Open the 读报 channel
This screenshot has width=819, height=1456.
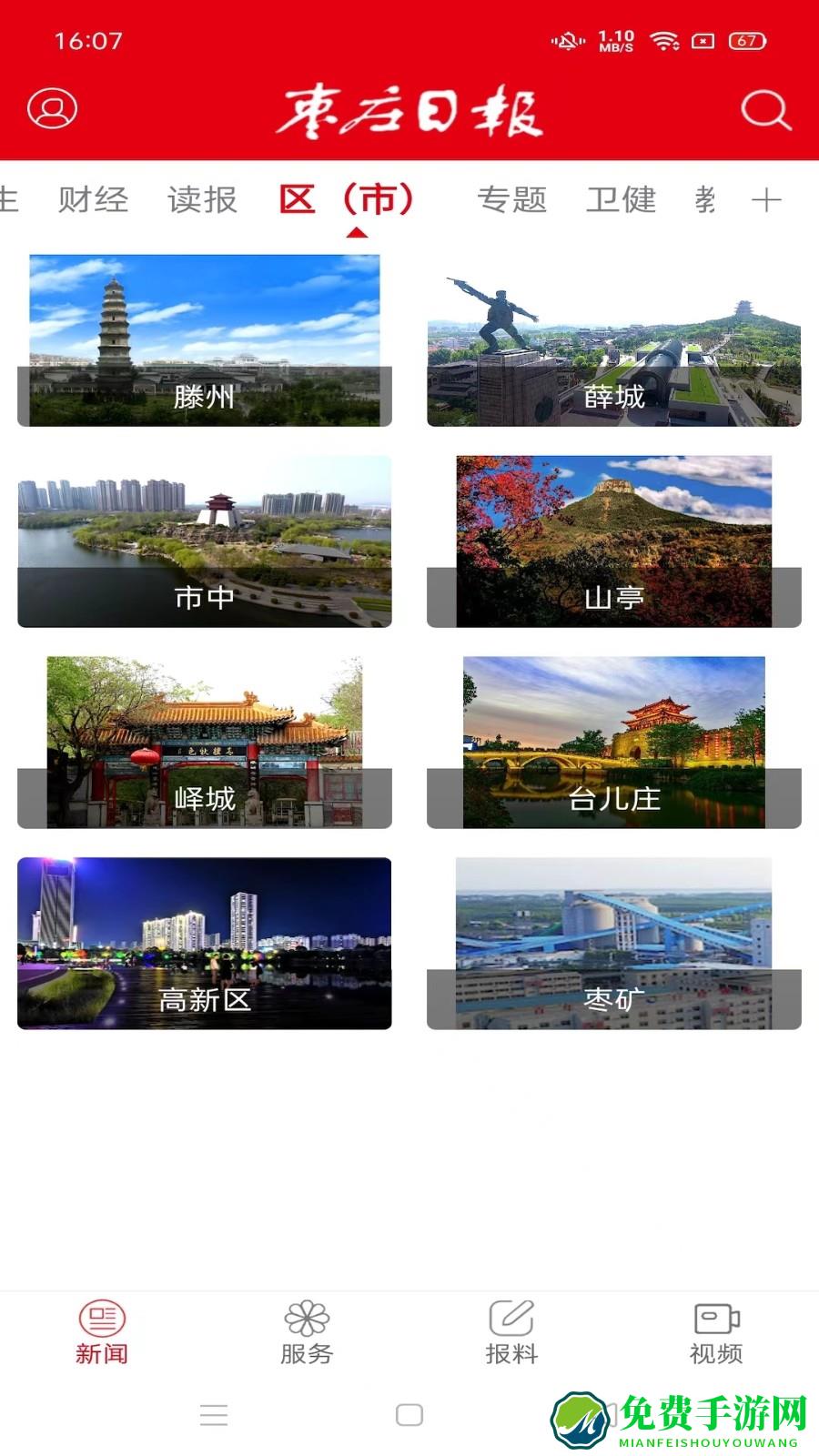(x=201, y=199)
